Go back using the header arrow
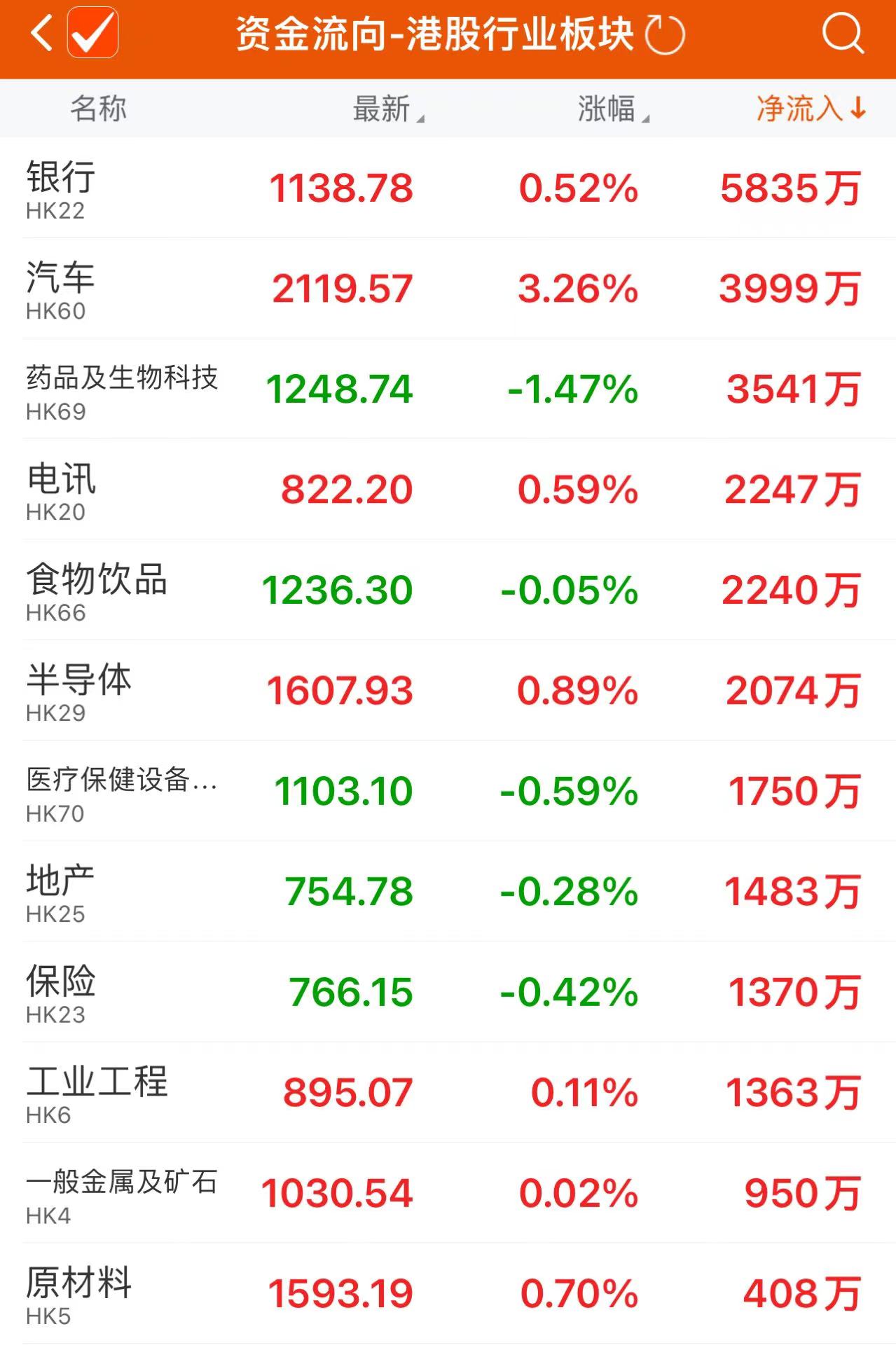896x1345 pixels. tap(42, 34)
